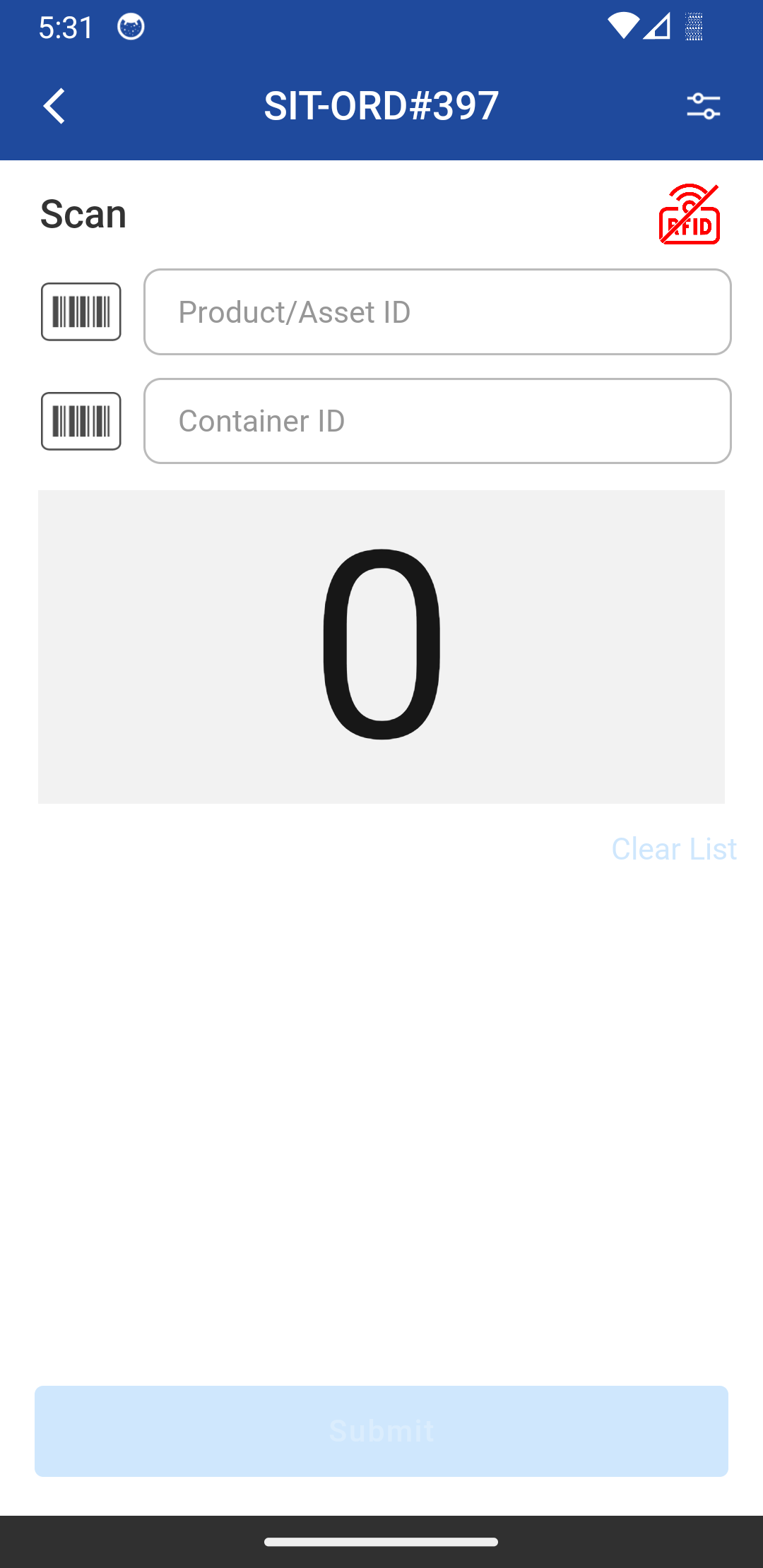Tap the cellular signal icon
The height and width of the screenshot is (1568, 763).
pos(658,27)
